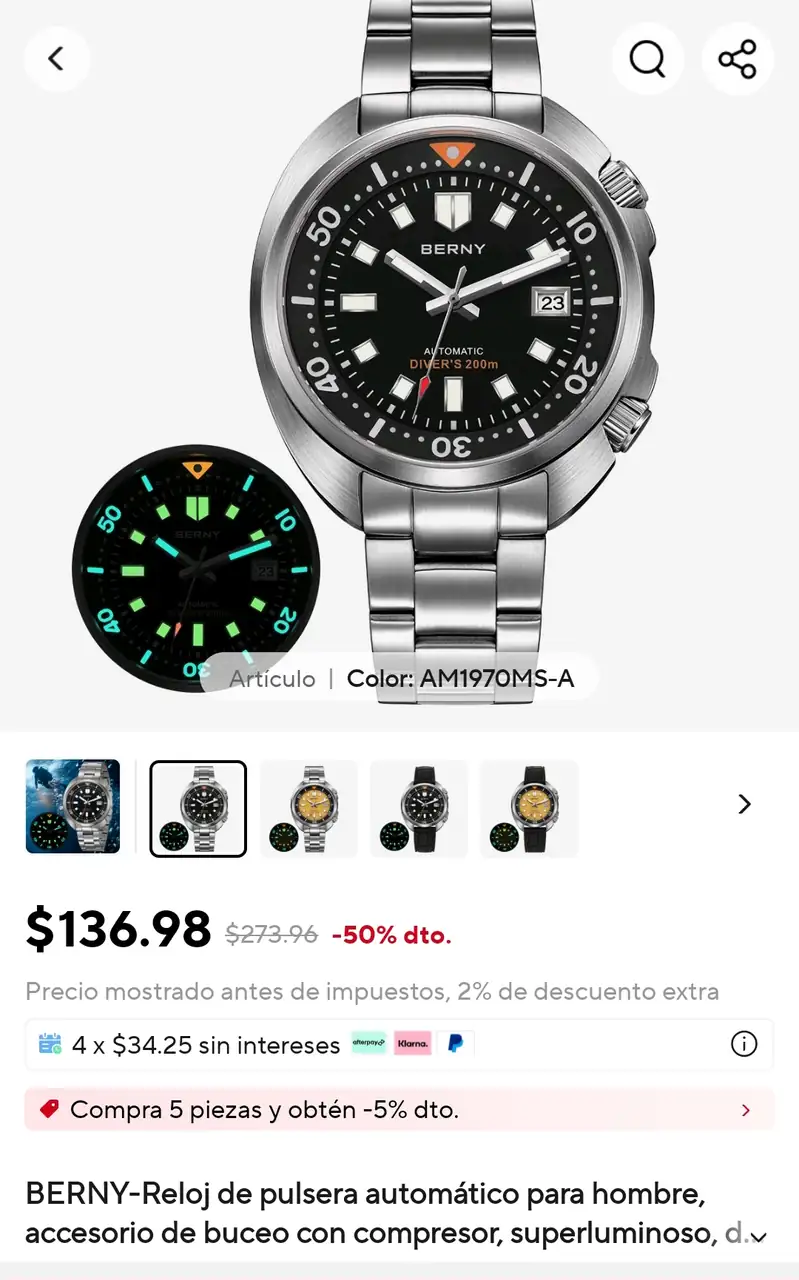
Task: Expand the full product title
Action: (x=758, y=1236)
